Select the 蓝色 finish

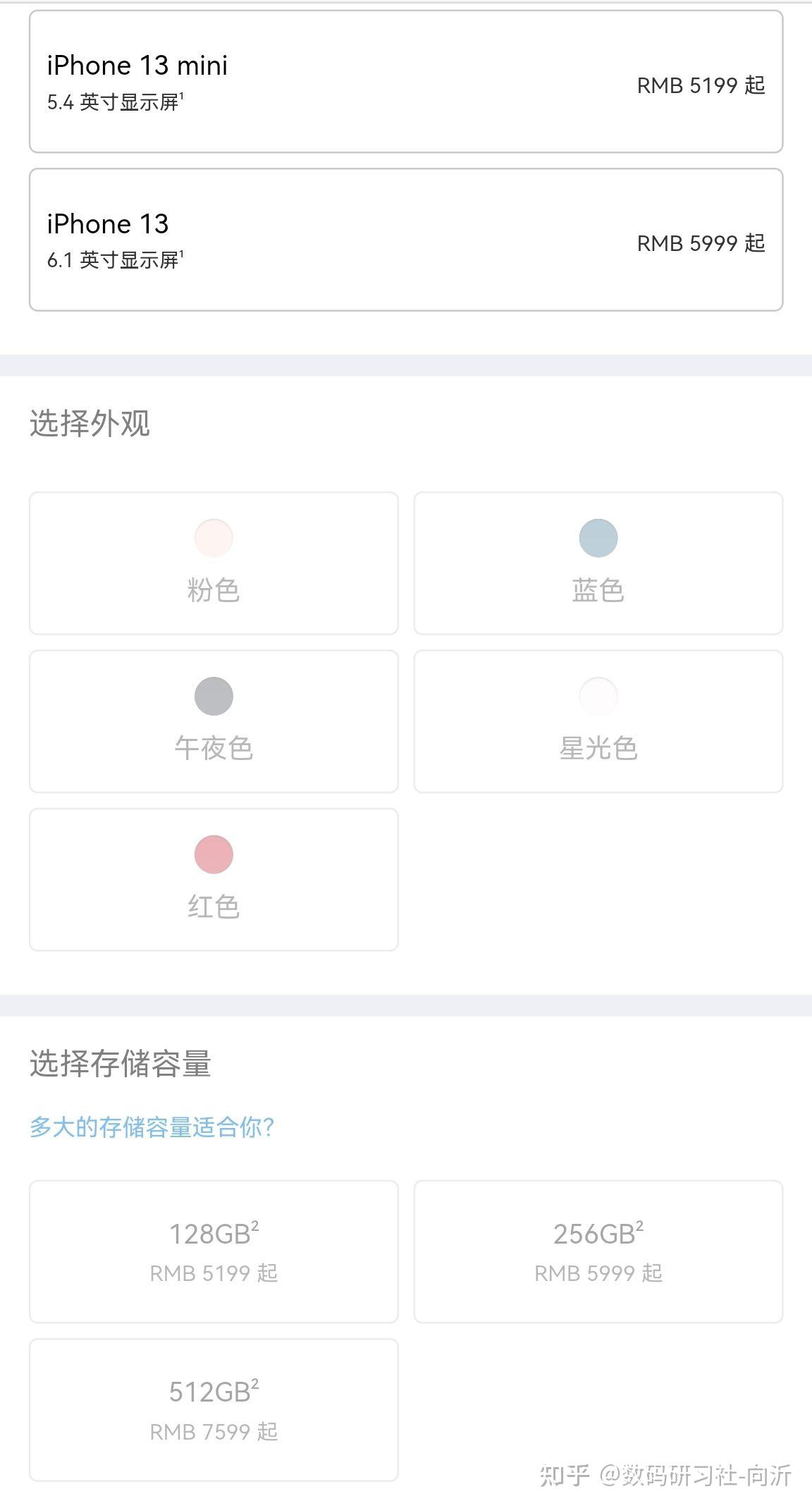tap(598, 563)
